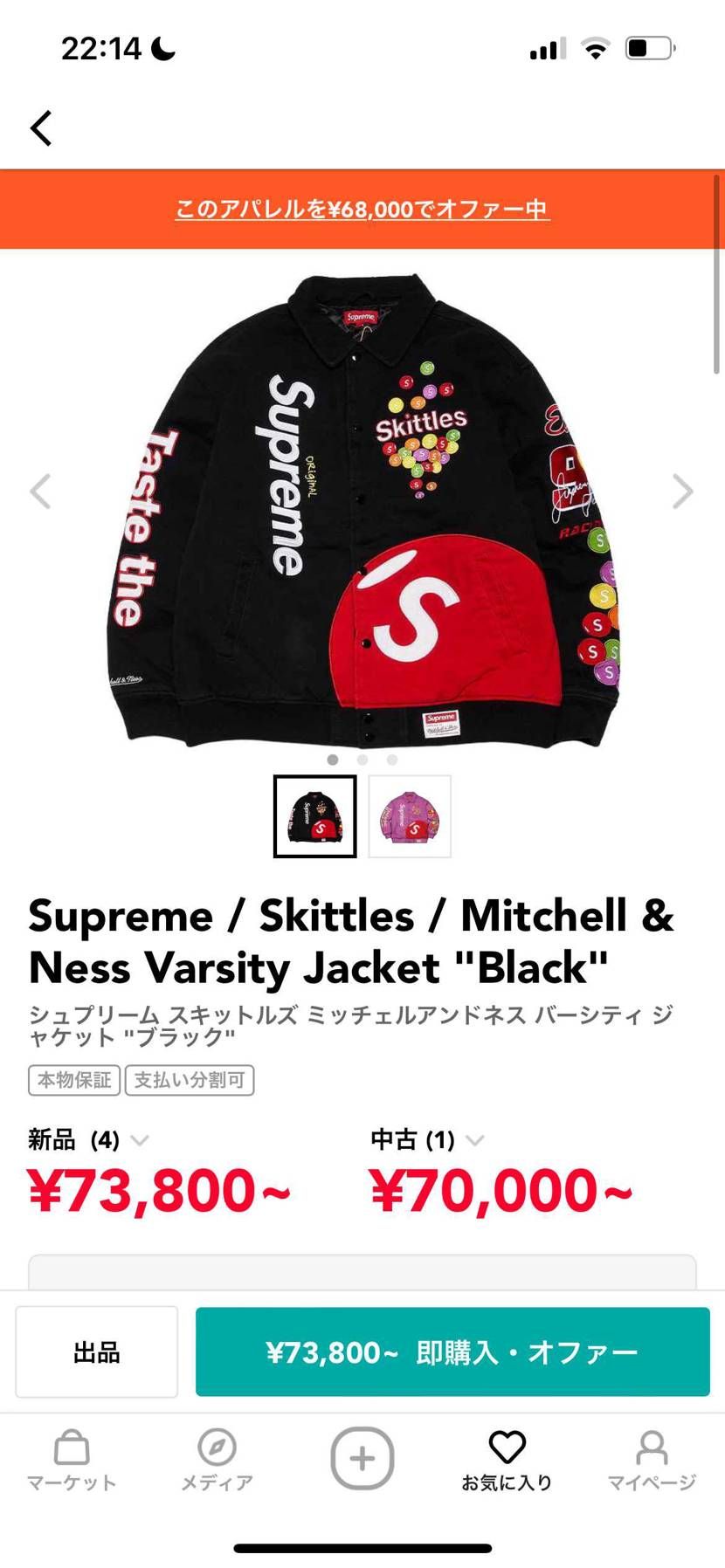Viewport: 725px width, 1568px height.
Task: Select the black jacket thumbnail
Action: tap(315, 816)
